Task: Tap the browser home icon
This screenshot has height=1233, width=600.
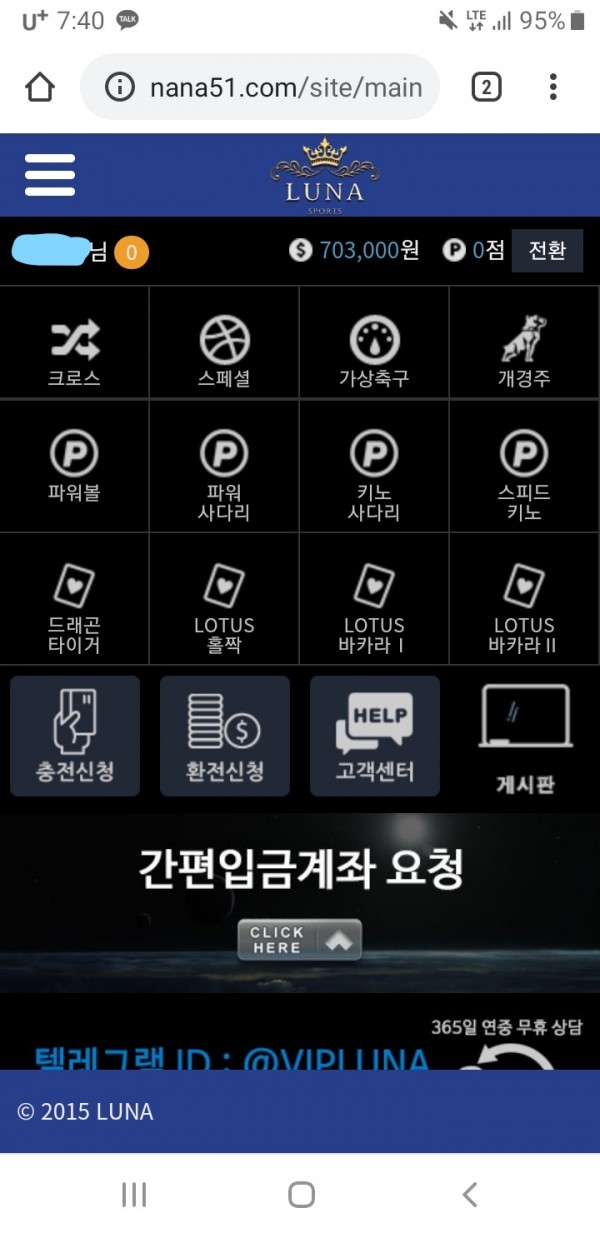Action: 40,88
